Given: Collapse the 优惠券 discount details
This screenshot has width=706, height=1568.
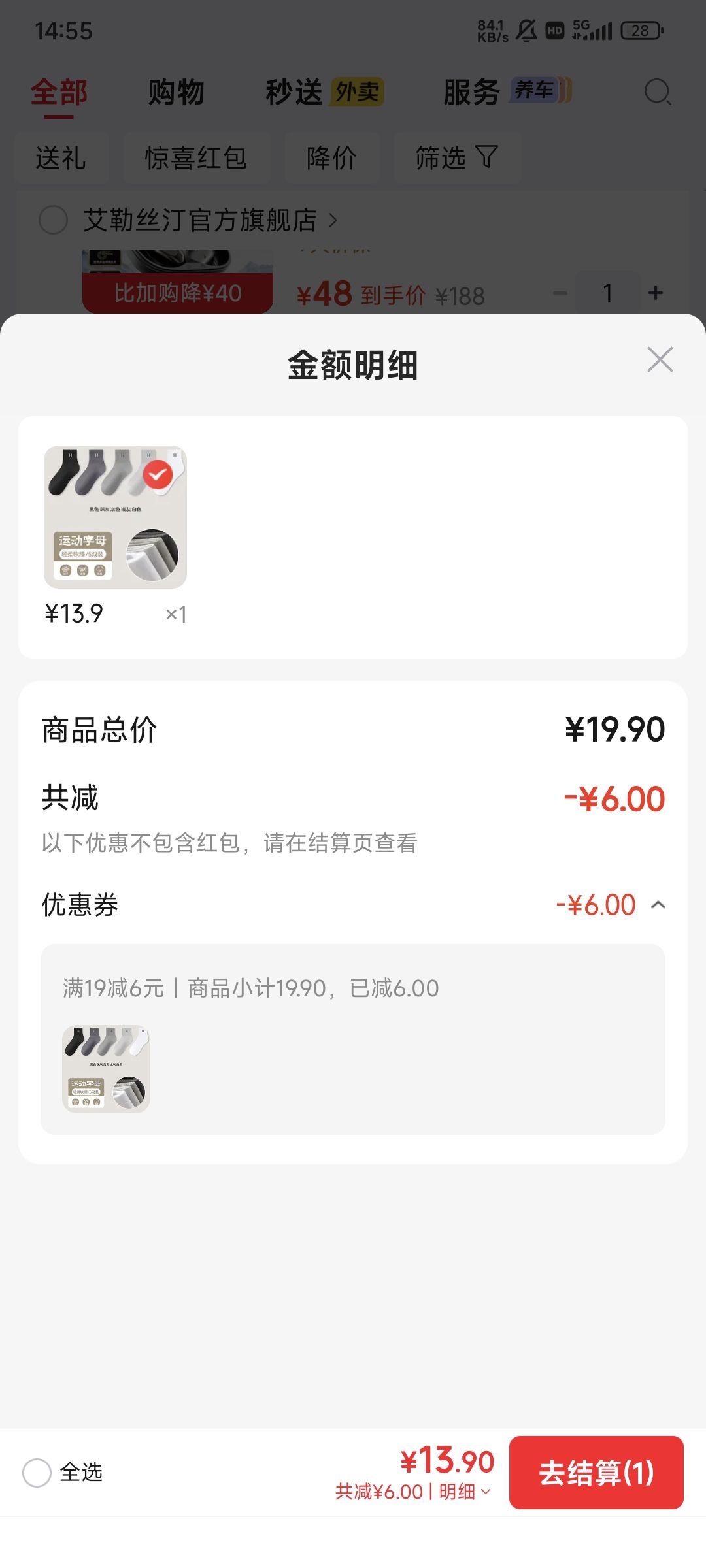Looking at the screenshot, I should click(x=658, y=905).
